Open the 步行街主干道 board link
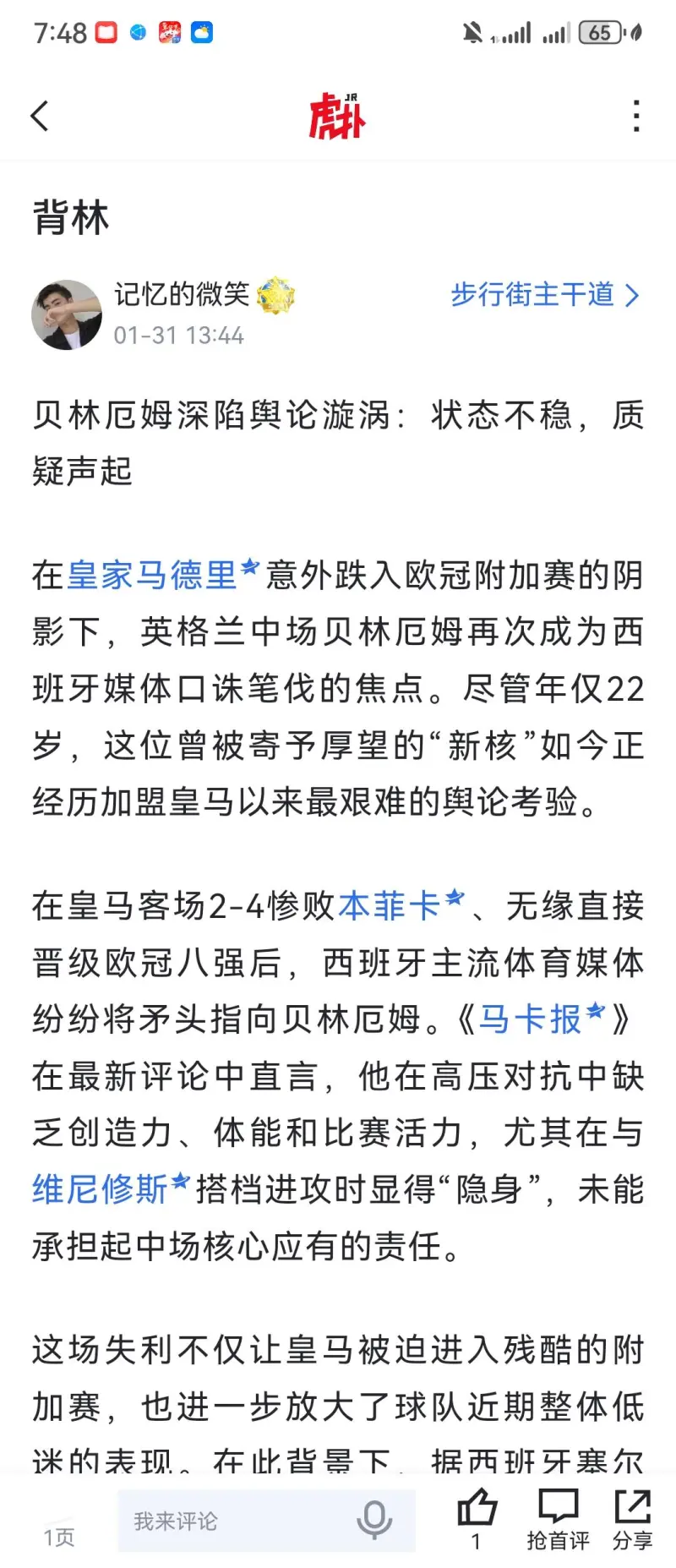 [545, 294]
